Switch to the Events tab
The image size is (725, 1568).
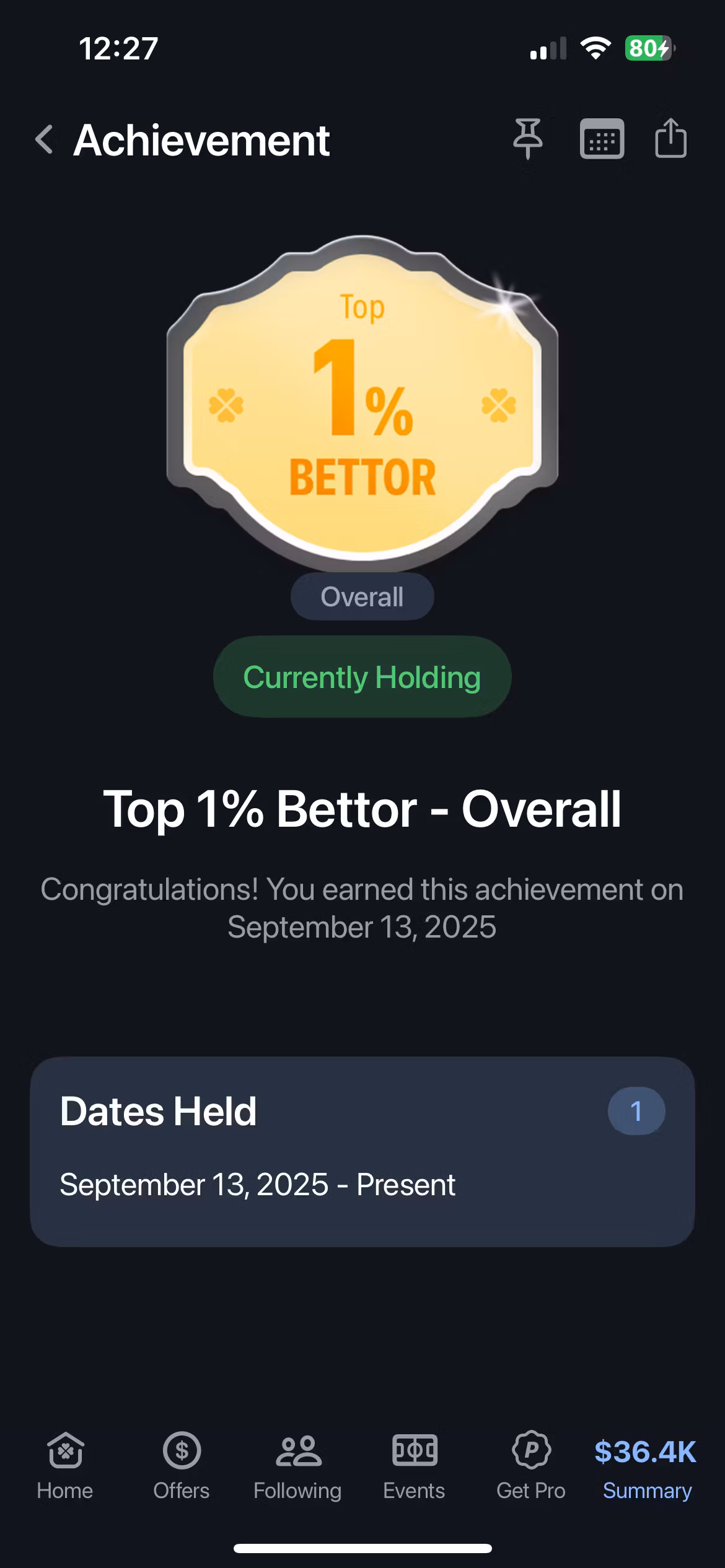(x=414, y=1465)
